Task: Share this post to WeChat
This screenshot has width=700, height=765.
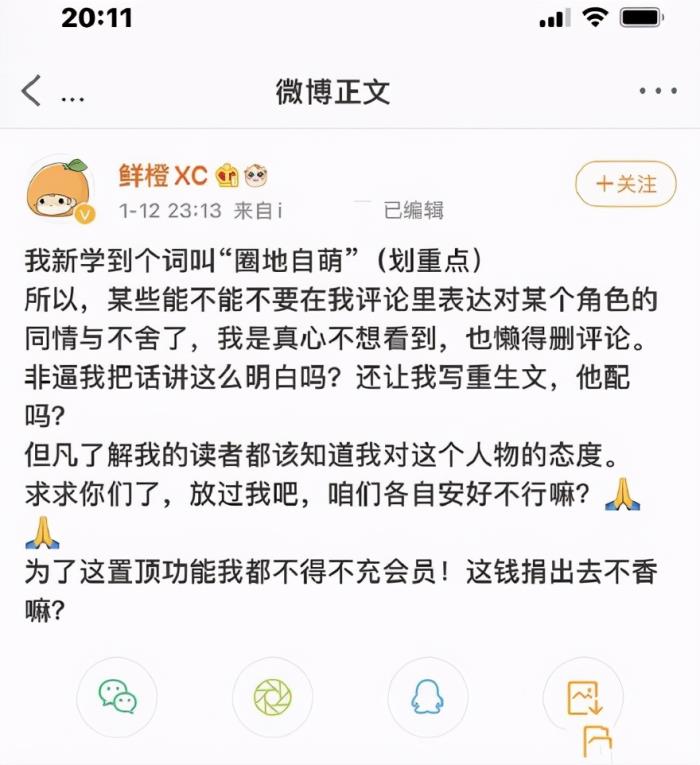Action: 117,697
